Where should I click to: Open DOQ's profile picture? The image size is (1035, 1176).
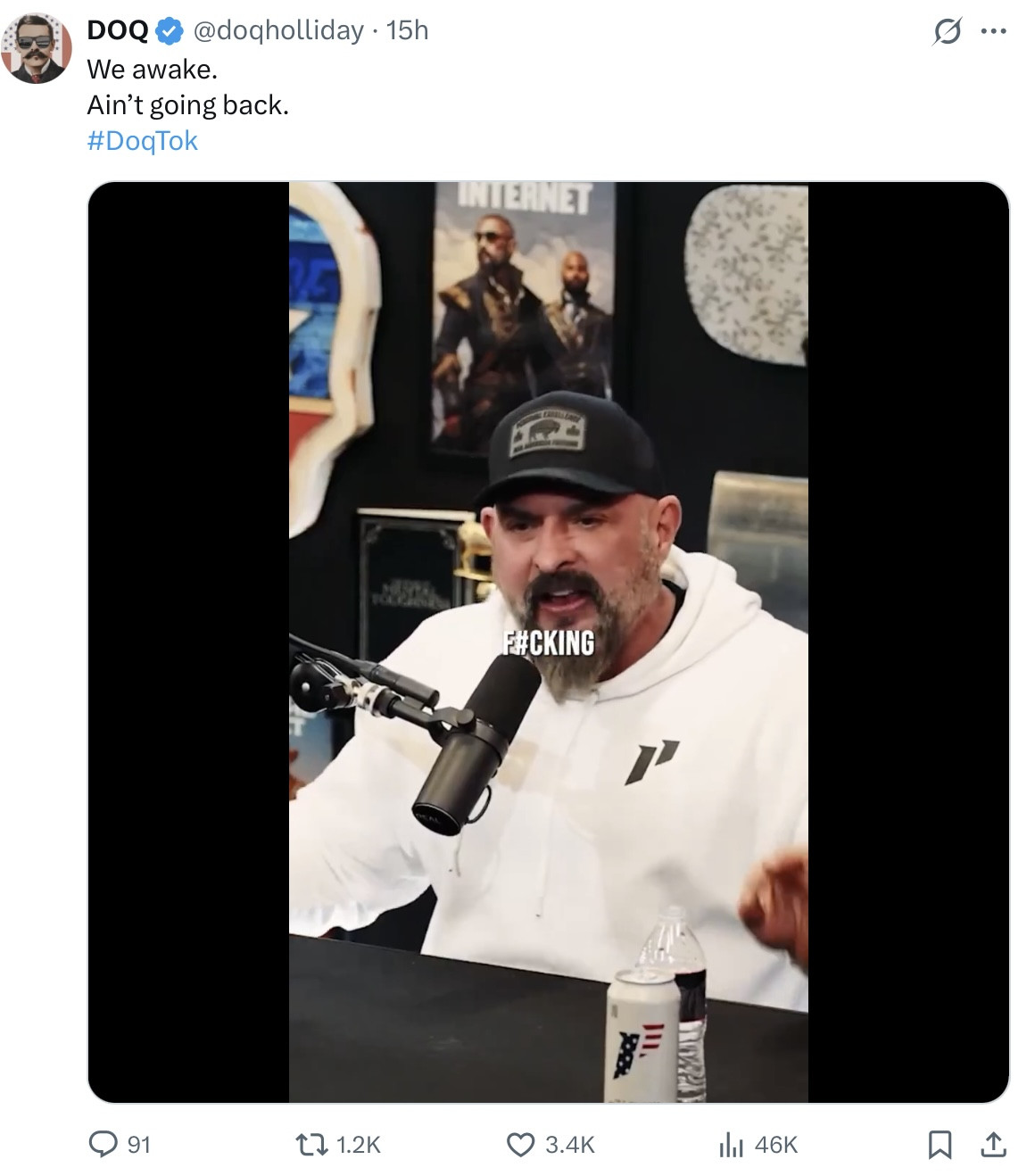(36, 48)
